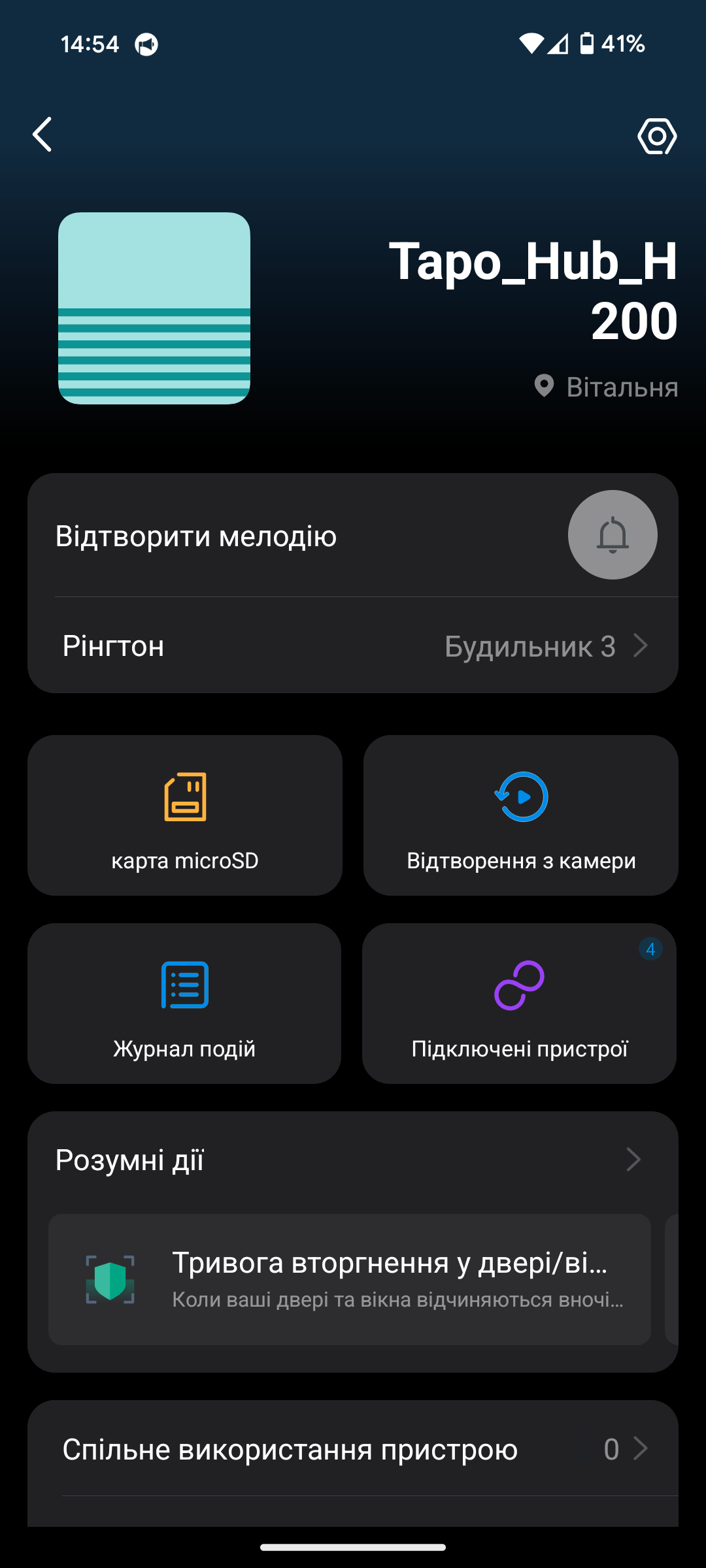Image resolution: width=706 pixels, height=1568 pixels.
Task: Open Відтворення з камери playback tile
Action: click(521, 815)
